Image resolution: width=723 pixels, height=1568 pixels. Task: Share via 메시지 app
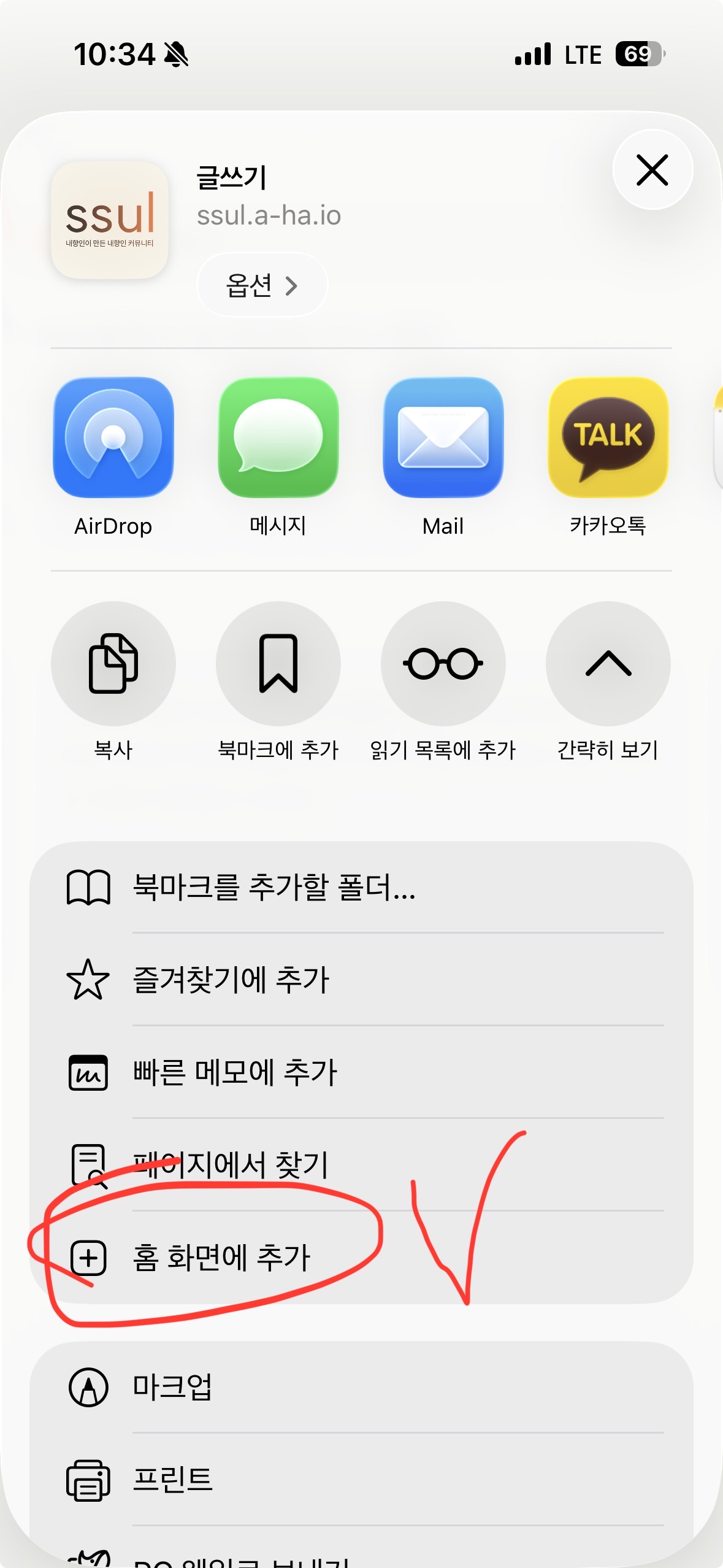click(x=278, y=437)
